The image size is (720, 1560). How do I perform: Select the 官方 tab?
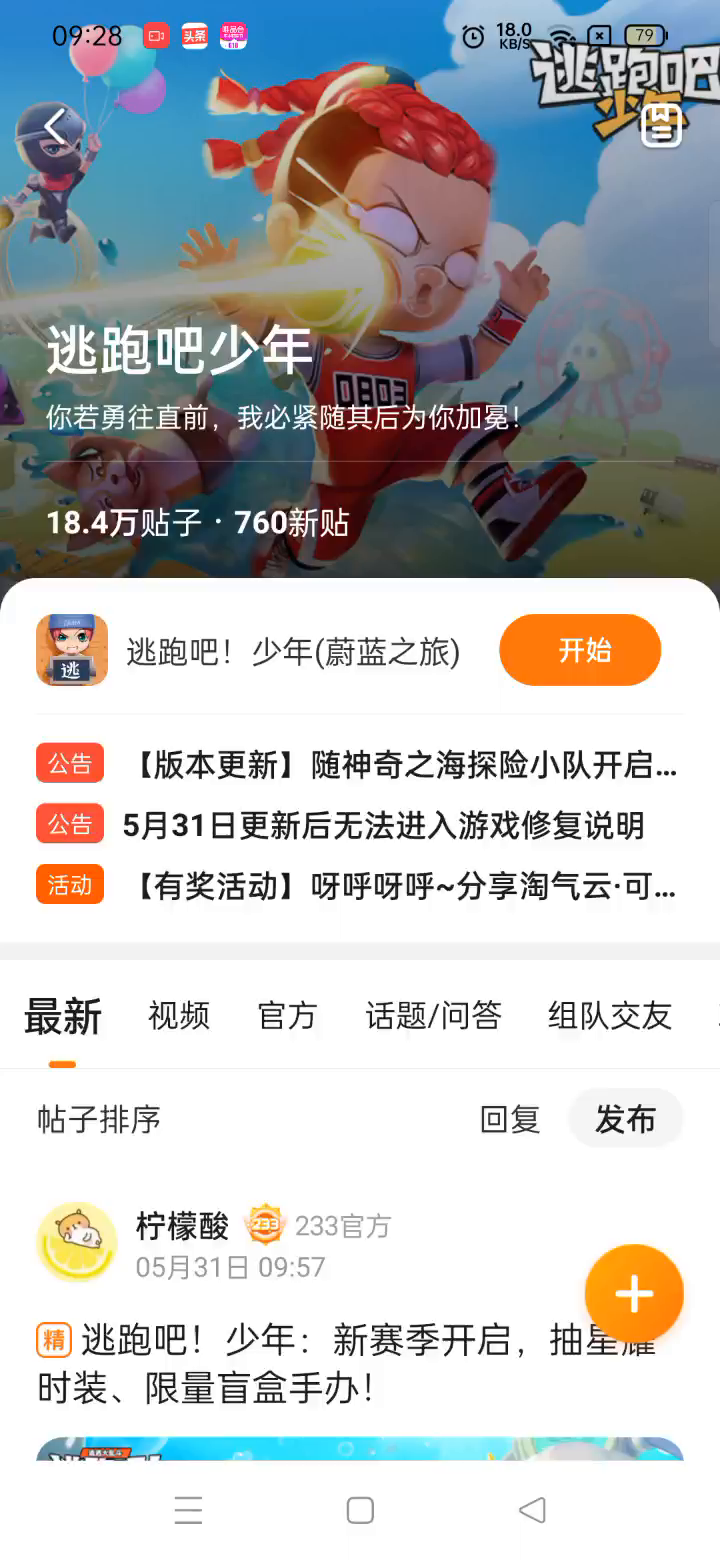[x=287, y=1016]
